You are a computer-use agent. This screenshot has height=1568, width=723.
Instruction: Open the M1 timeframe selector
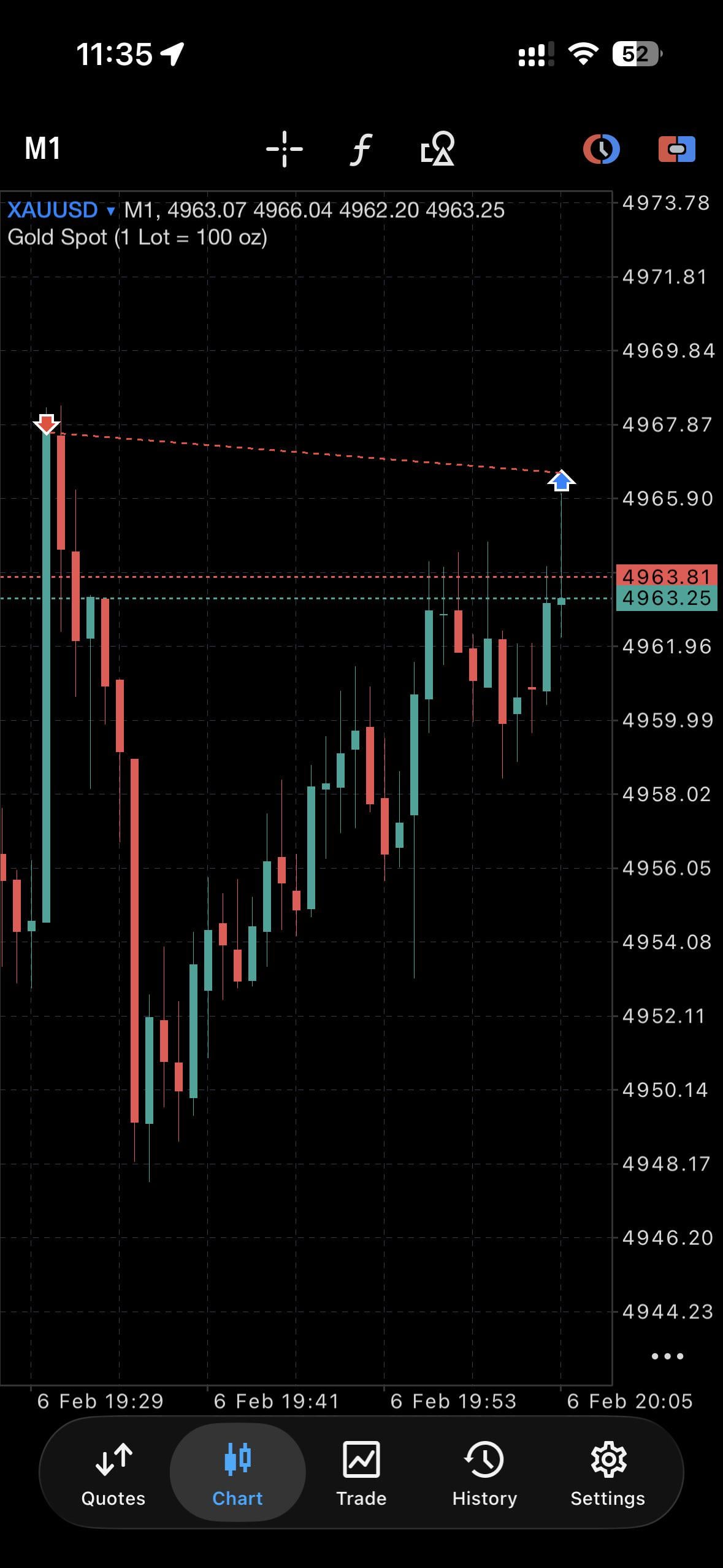(x=42, y=148)
